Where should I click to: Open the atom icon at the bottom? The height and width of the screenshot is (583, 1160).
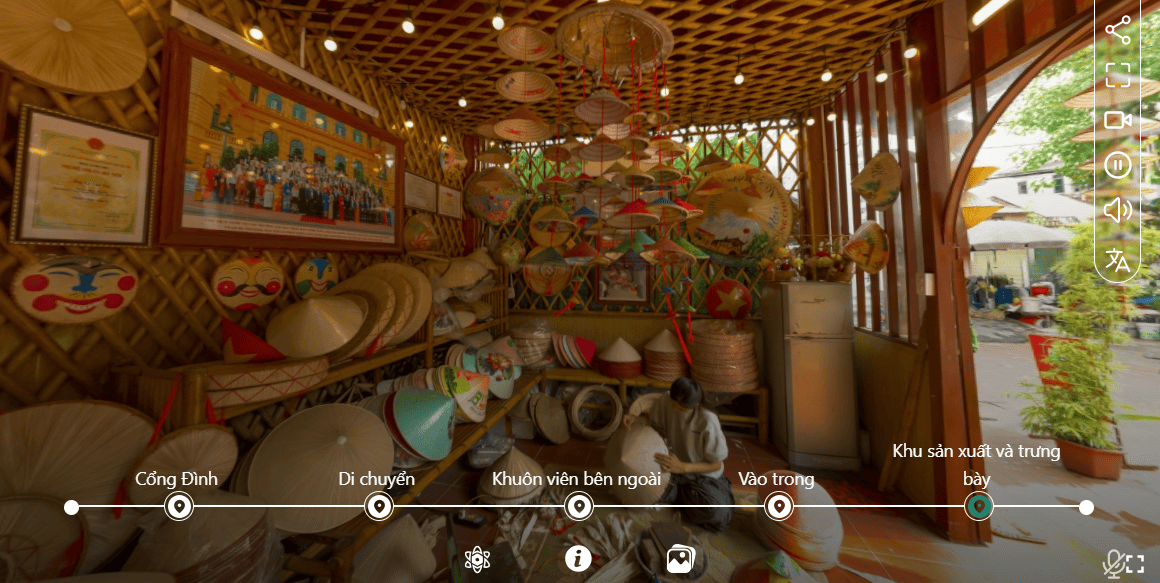pyautogui.click(x=478, y=558)
